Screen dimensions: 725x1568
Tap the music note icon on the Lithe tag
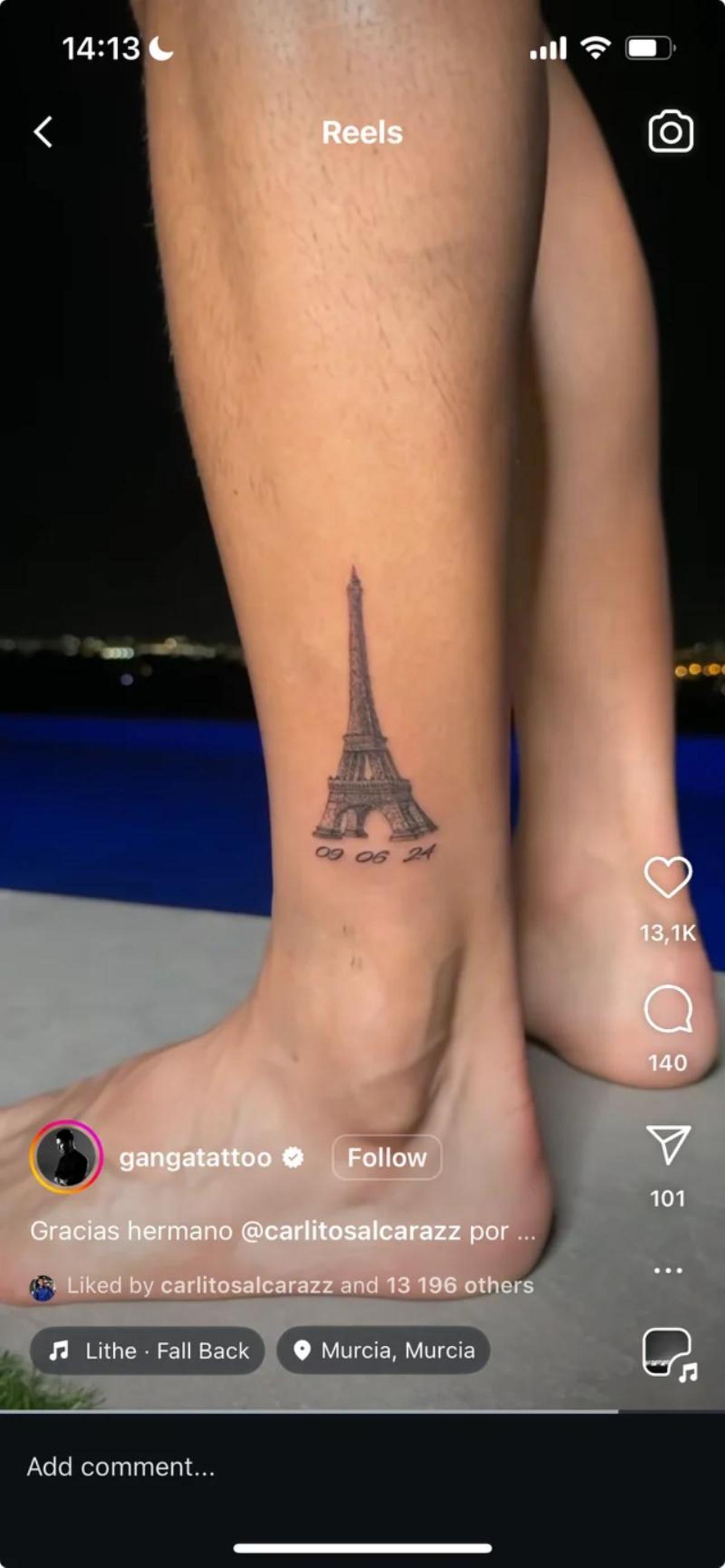(x=58, y=1351)
